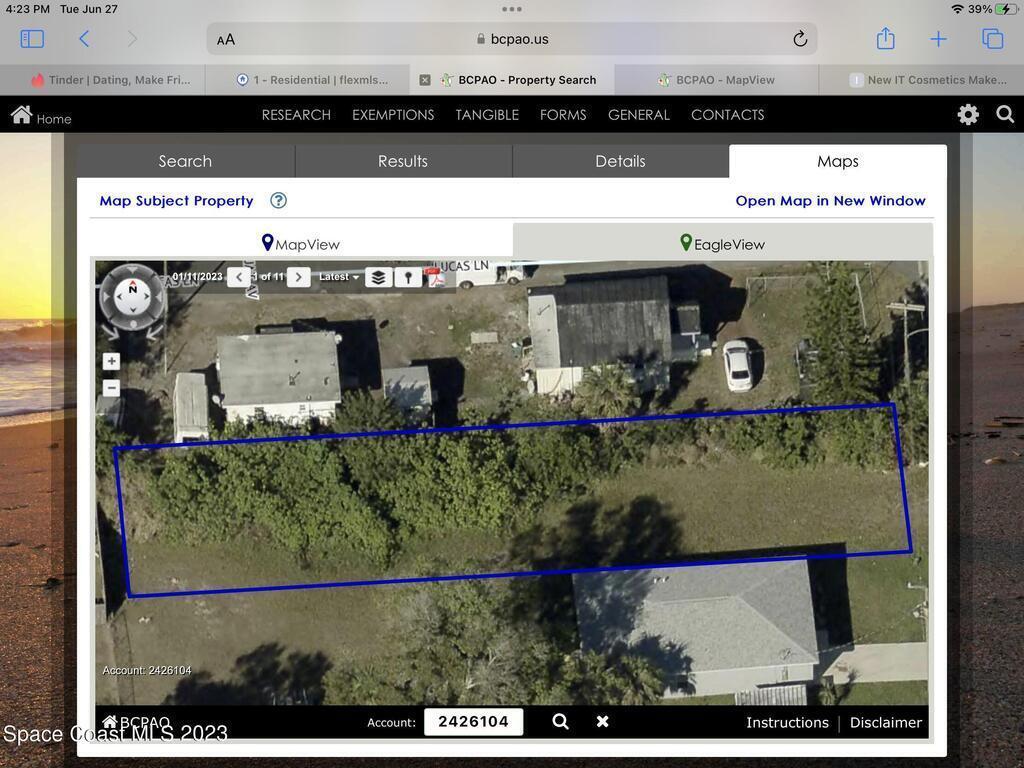Image resolution: width=1024 pixels, height=768 pixels.
Task: Switch to the Results tab
Action: click(403, 161)
